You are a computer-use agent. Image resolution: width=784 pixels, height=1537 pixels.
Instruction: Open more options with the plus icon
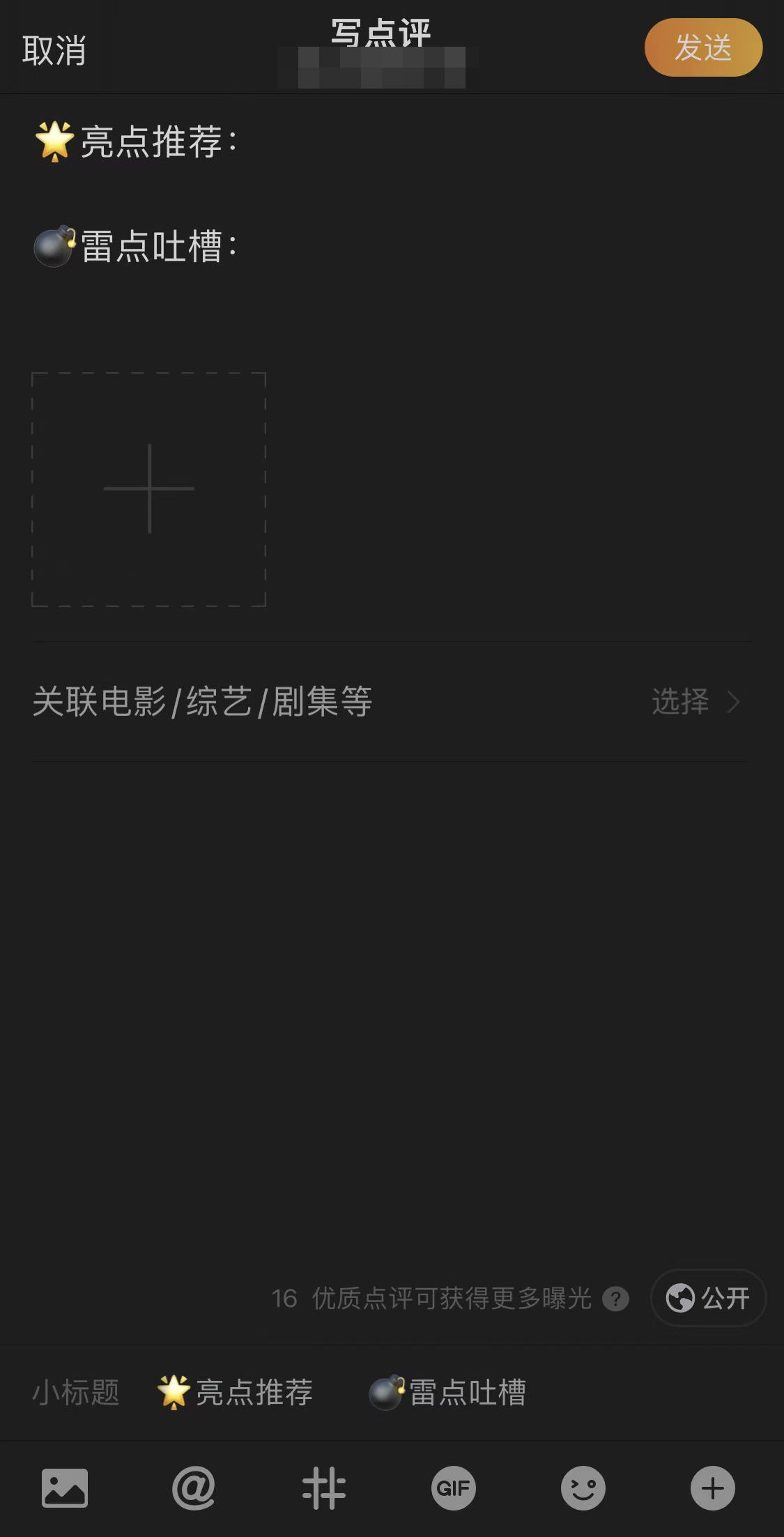(712, 1488)
